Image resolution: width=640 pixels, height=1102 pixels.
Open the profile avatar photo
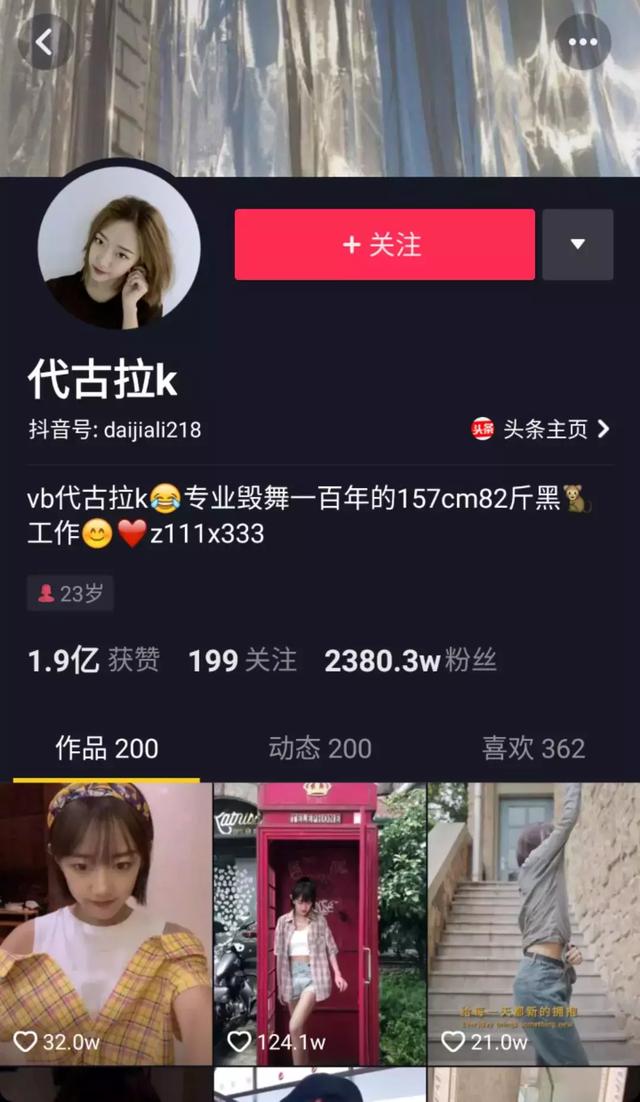click(118, 248)
